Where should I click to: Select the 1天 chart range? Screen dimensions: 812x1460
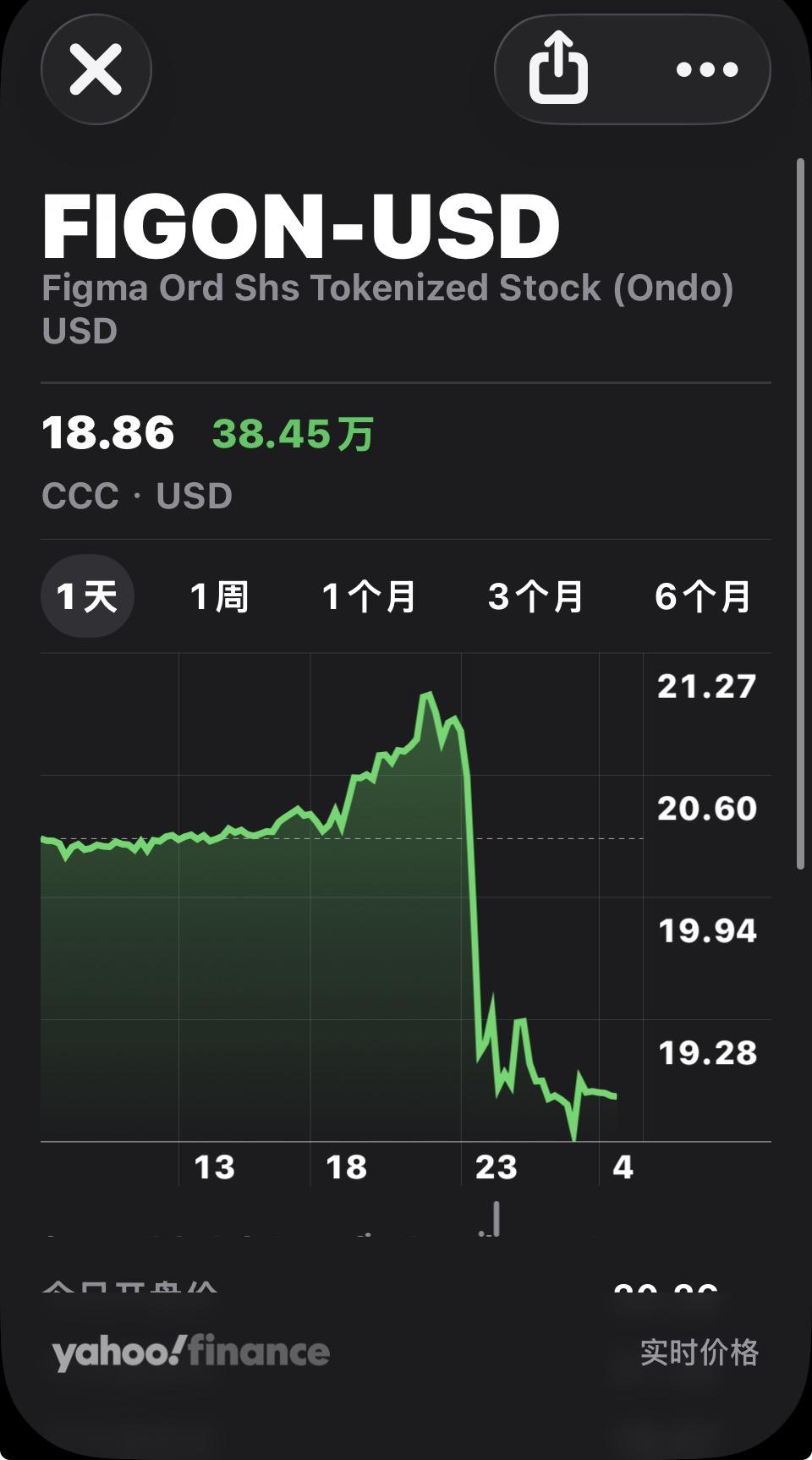point(87,596)
